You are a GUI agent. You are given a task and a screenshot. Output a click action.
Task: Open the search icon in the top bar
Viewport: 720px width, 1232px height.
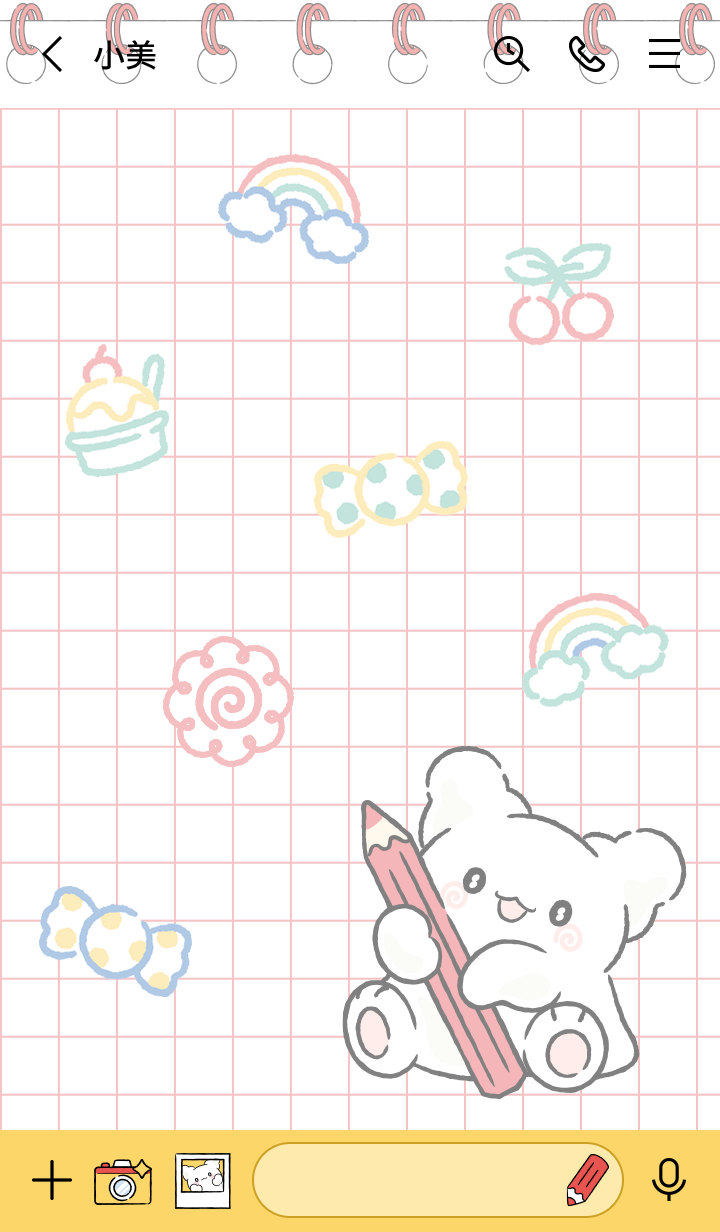click(512, 55)
